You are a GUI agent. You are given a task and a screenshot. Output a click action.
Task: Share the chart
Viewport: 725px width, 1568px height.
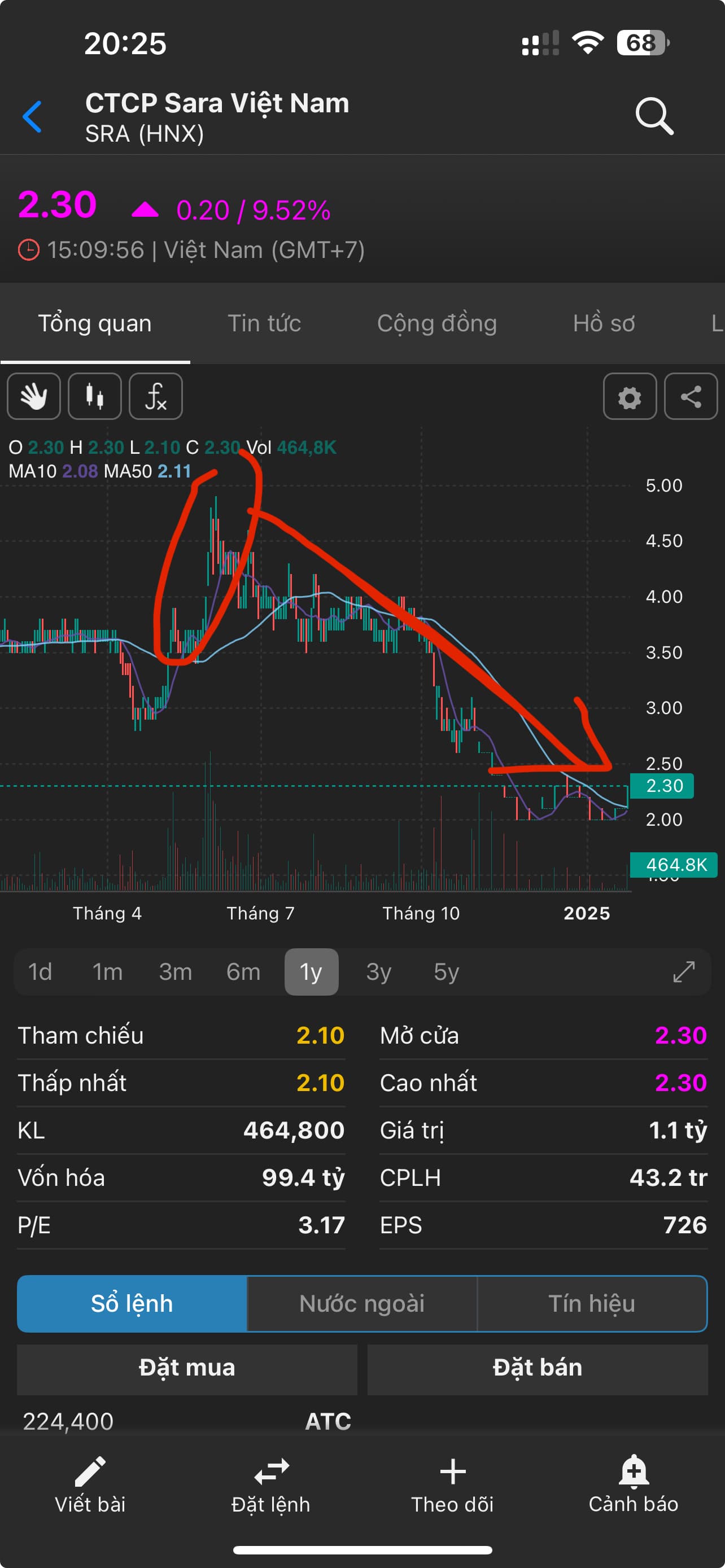tap(691, 397)
